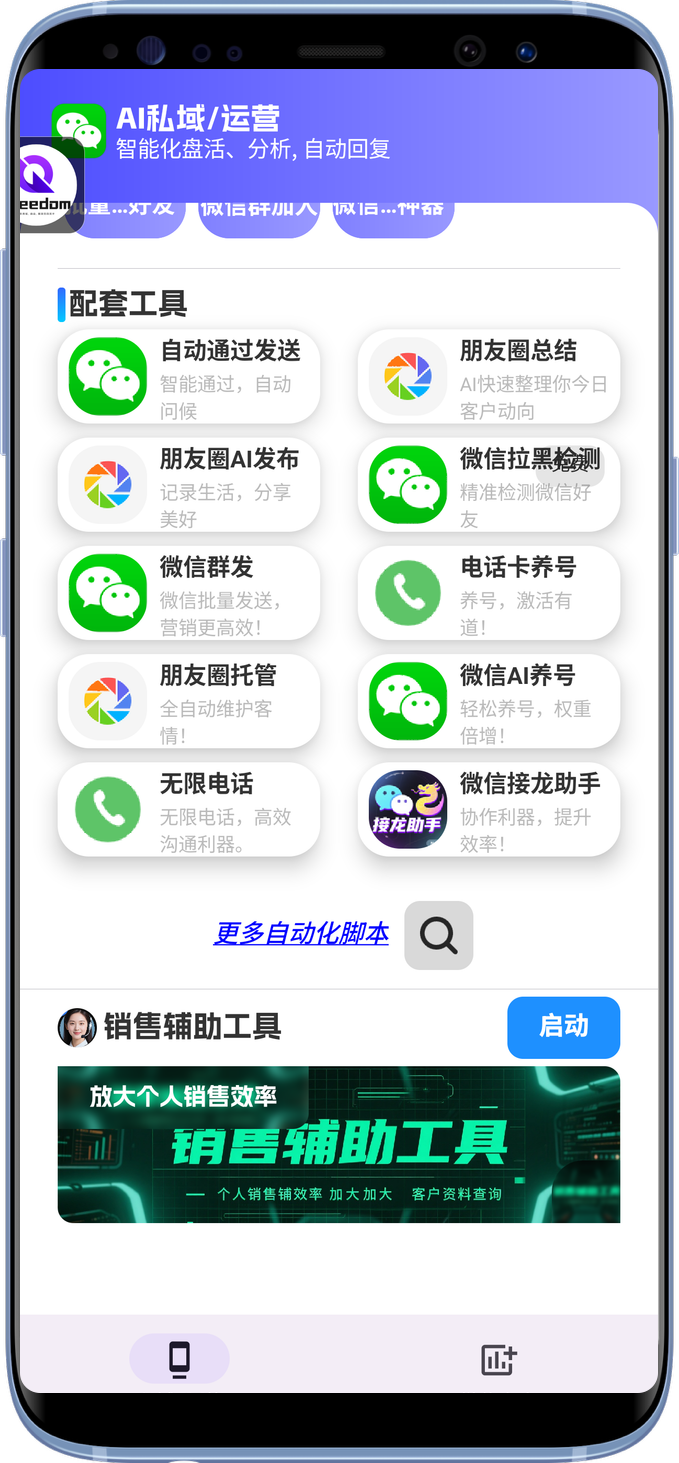The width and height of the screenshot is (679, 1463).
Task: Open the 无限电话 card
Action: click(189, 809)
